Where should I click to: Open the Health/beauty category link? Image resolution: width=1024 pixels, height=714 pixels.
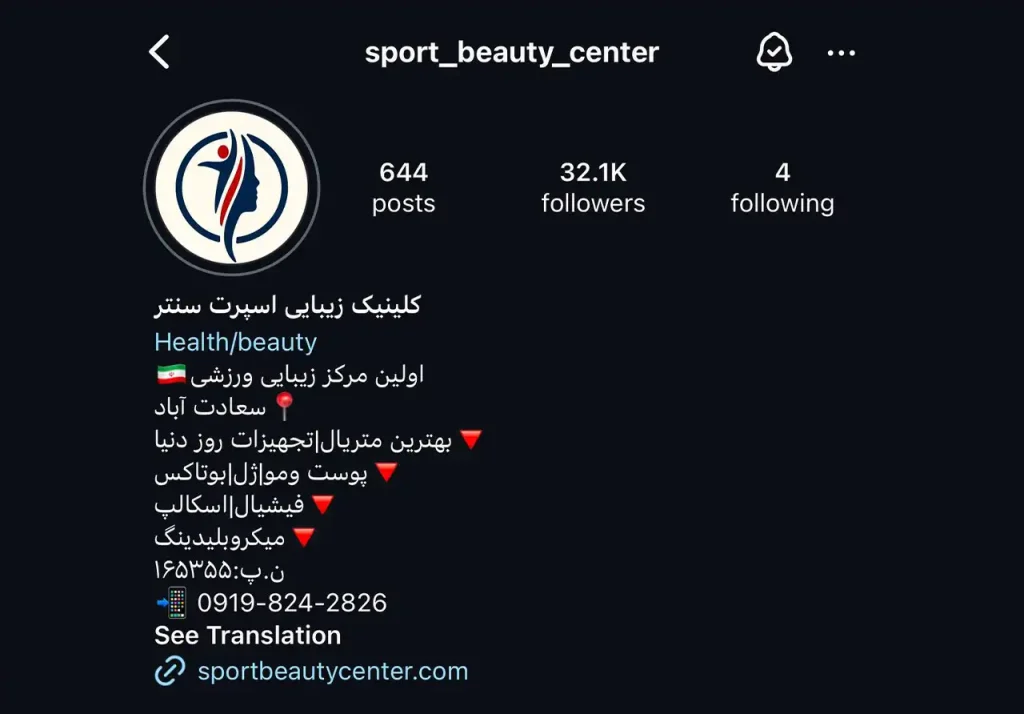point(235,342)
